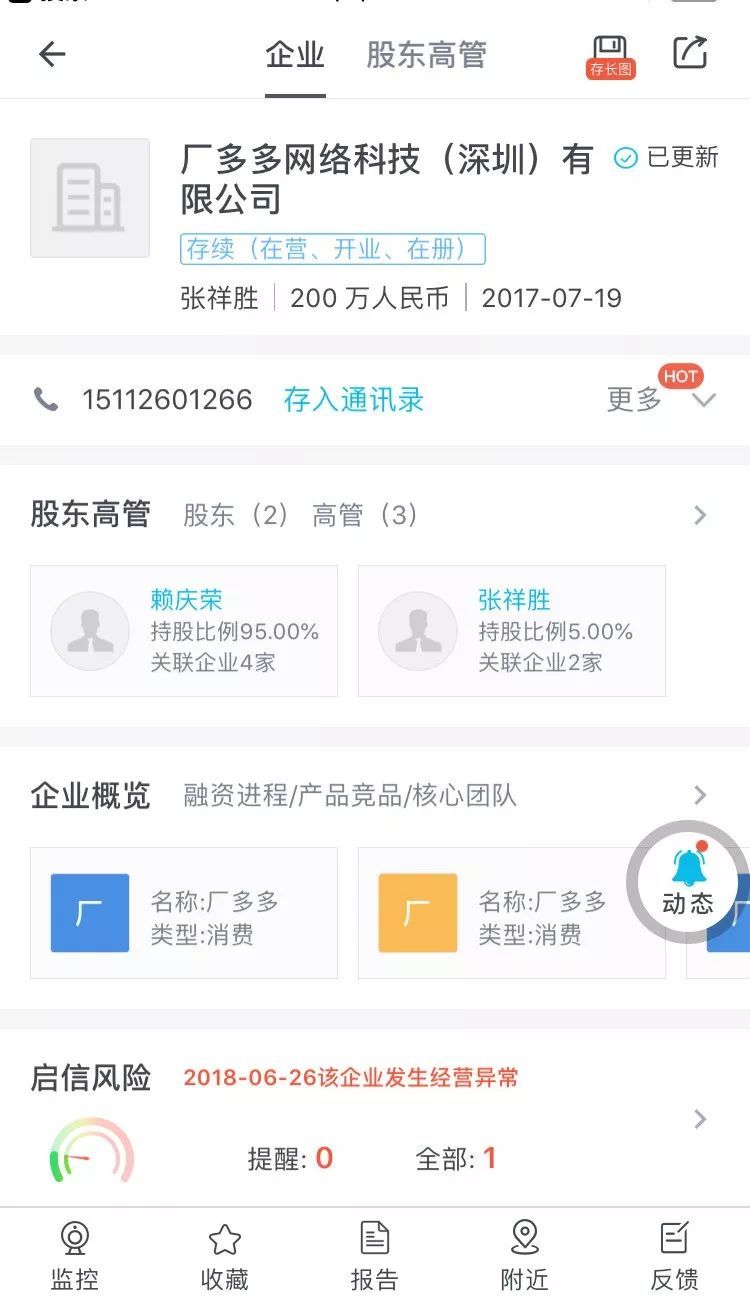Open shareholder 赖庆荣's profile card
This screenshot has width=750, height=1304.
185,630
